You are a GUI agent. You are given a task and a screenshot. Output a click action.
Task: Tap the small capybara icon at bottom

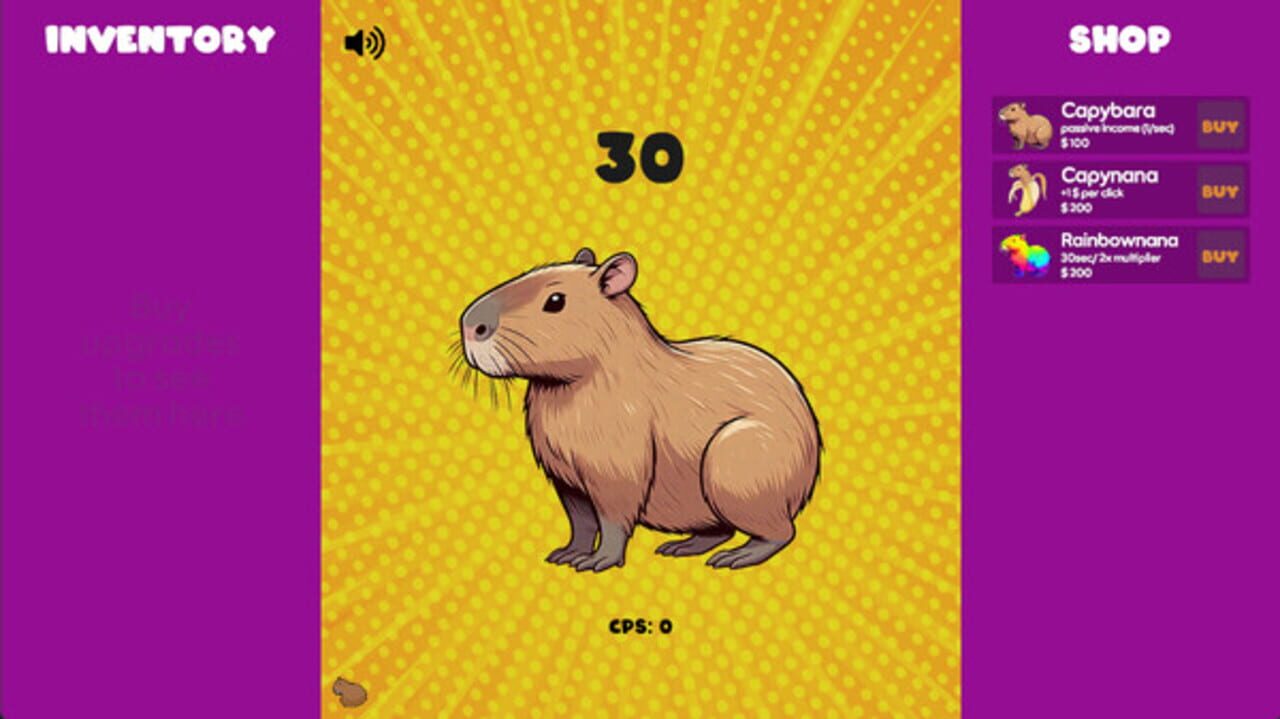point(349,691)
